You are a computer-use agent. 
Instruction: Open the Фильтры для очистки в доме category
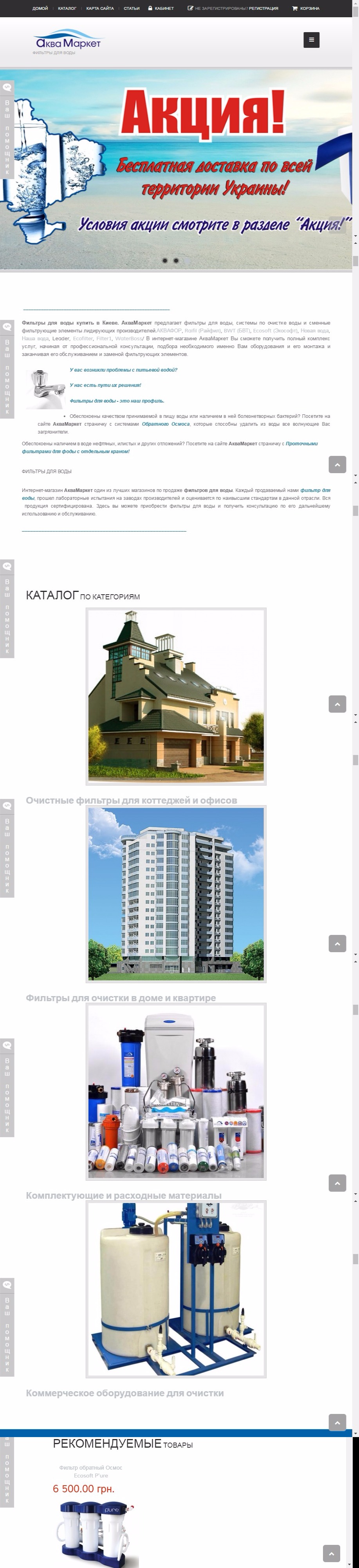[120, 998]
